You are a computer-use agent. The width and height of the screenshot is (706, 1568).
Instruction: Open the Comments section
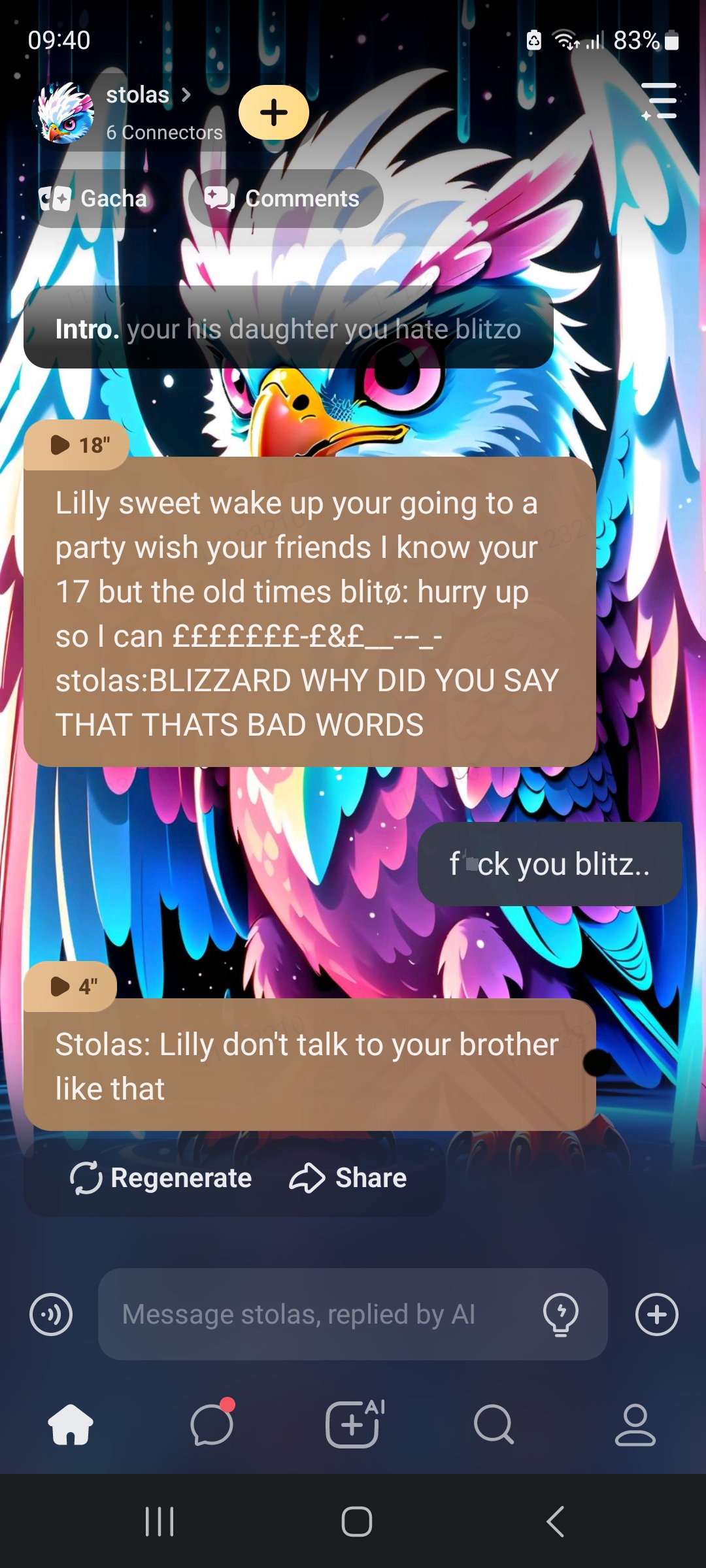284,199
